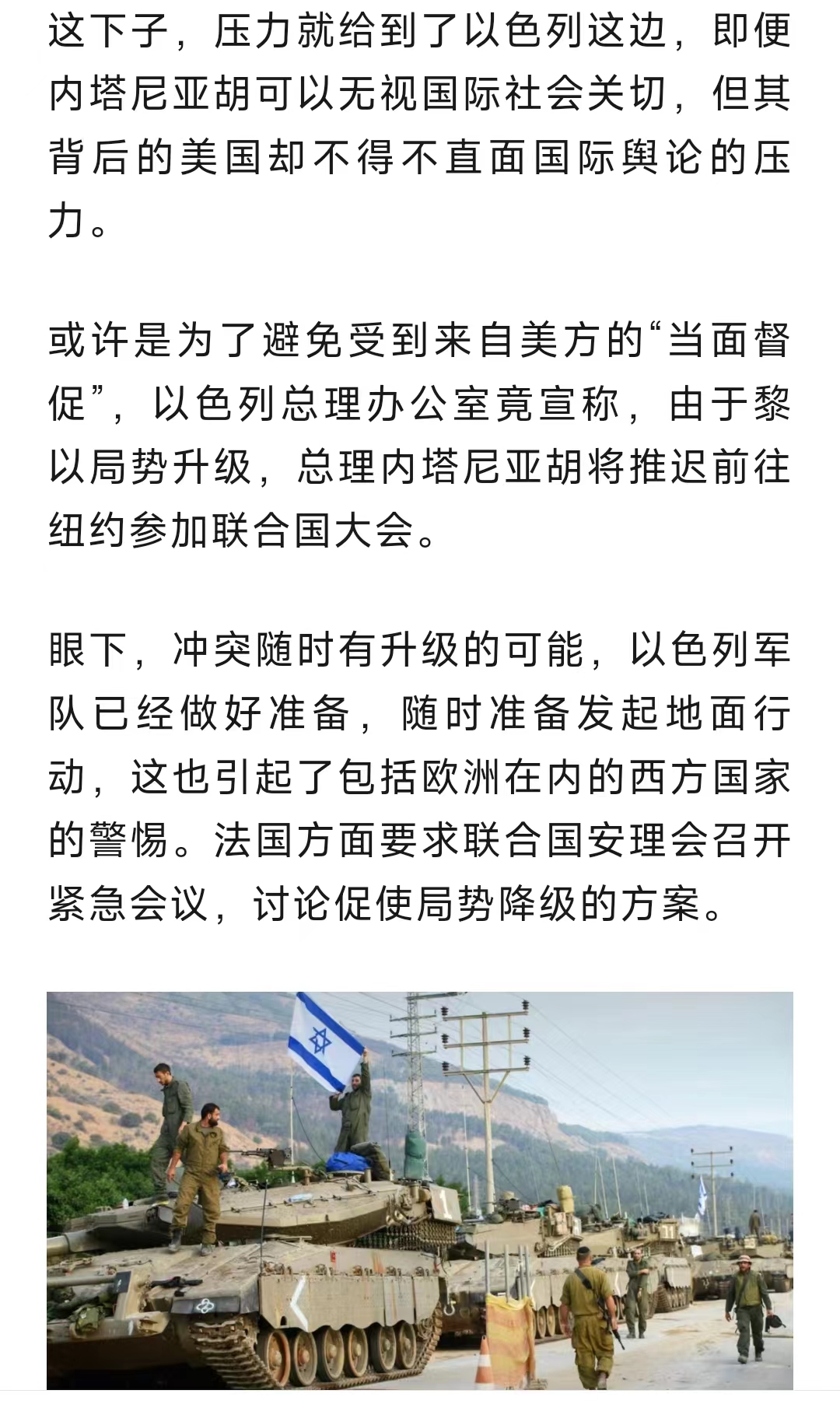This screenshot has height=1411, width=840.
Task: Open the Israeli tanks photo in the article
Action: click(x=420, y=1199)
